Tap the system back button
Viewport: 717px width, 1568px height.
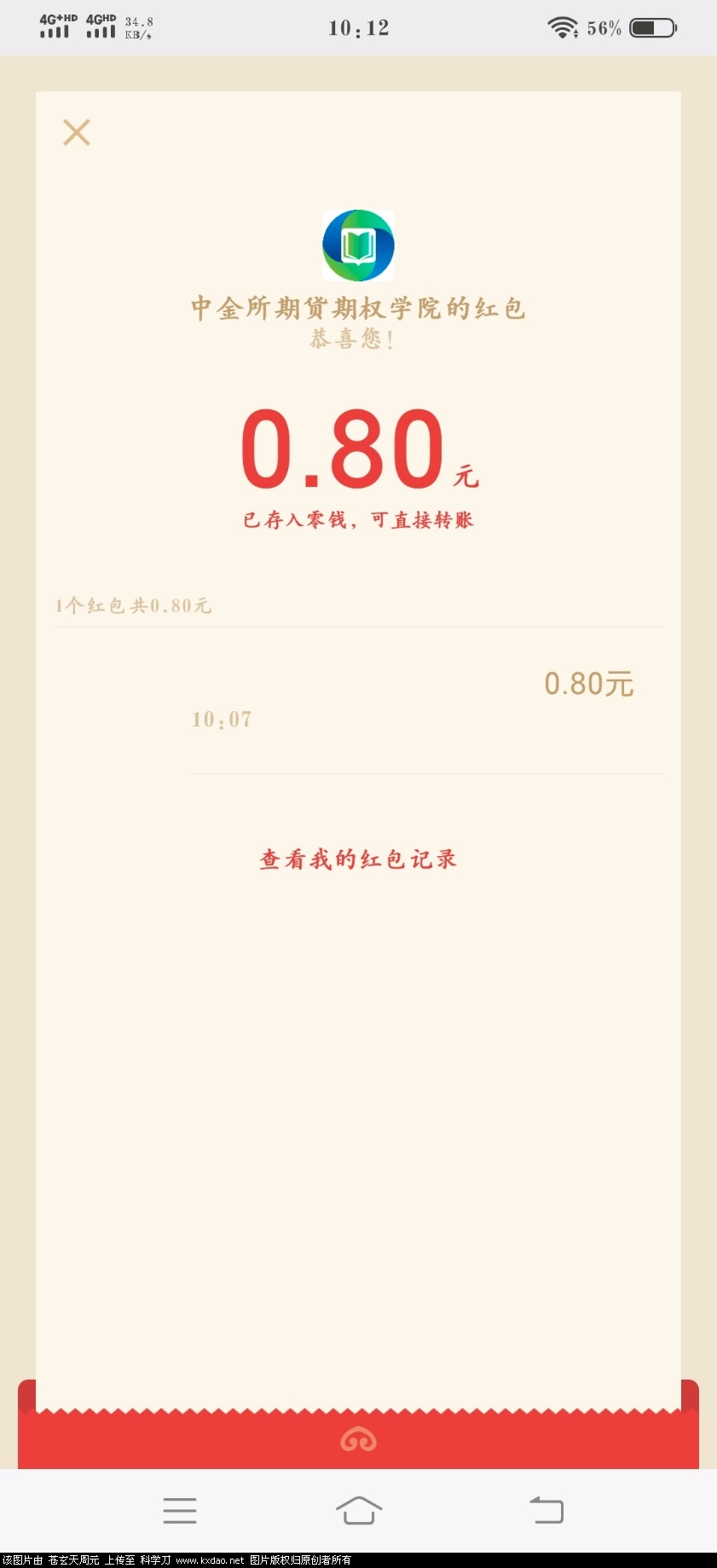click(x=546, y=1510)
